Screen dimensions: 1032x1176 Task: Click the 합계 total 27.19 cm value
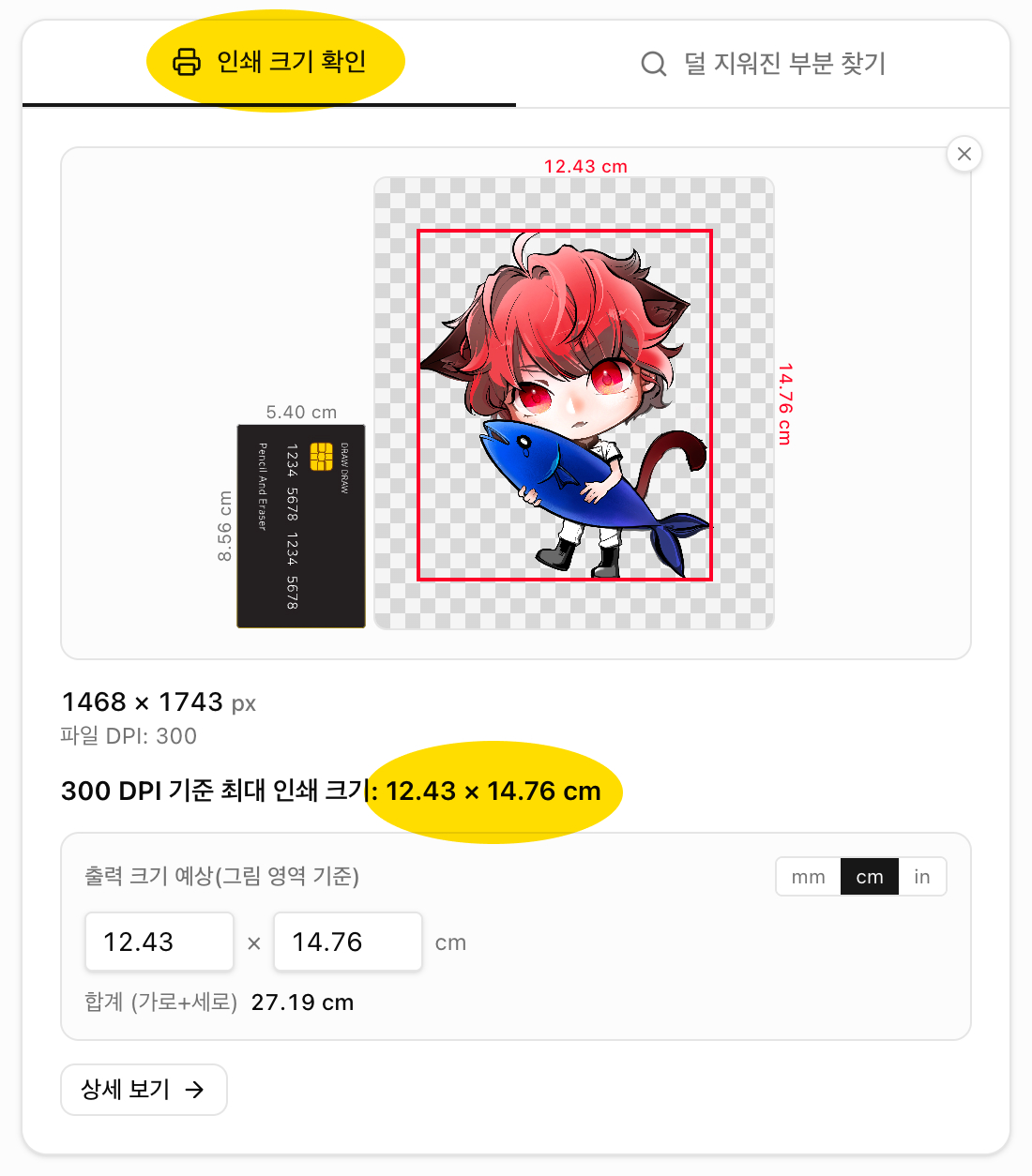pyautogui.click(x=302, y=1002)
